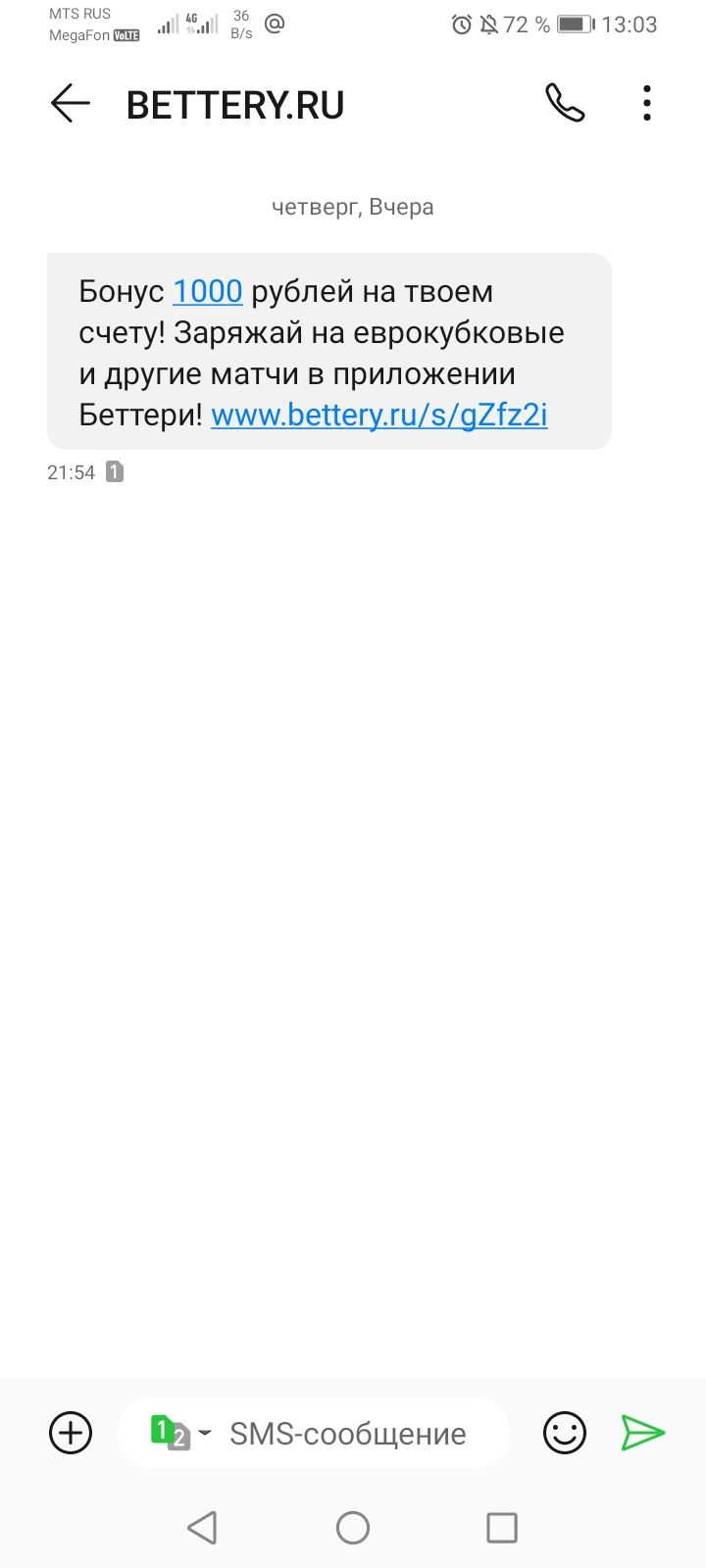706x1568 pixels.
Task: Go to the home screen
Action: tap(353, 1527)
